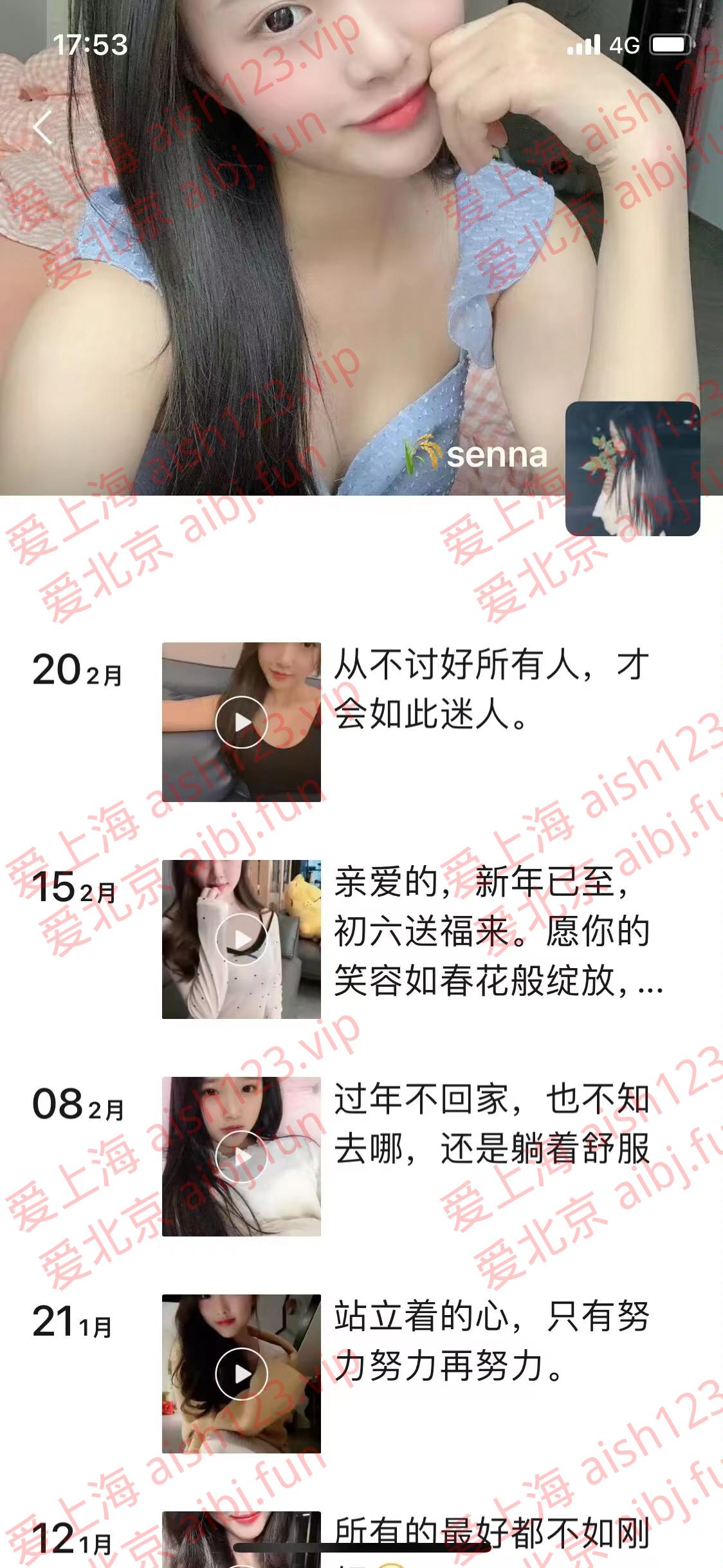The image size is (723, 1568).
Task: Play the 20 February video post
Action: click(x=241, y=722)
